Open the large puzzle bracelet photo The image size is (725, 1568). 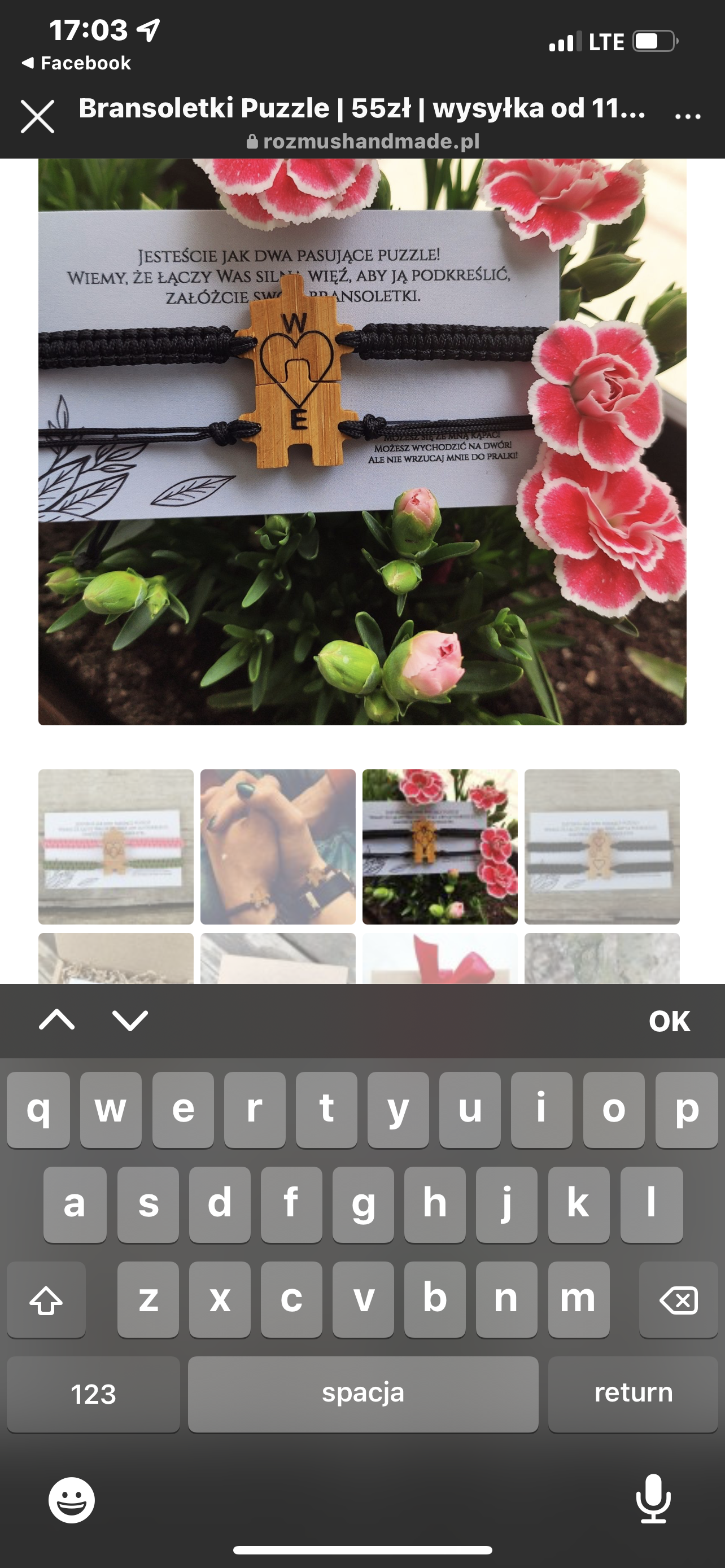click(362, 442)
